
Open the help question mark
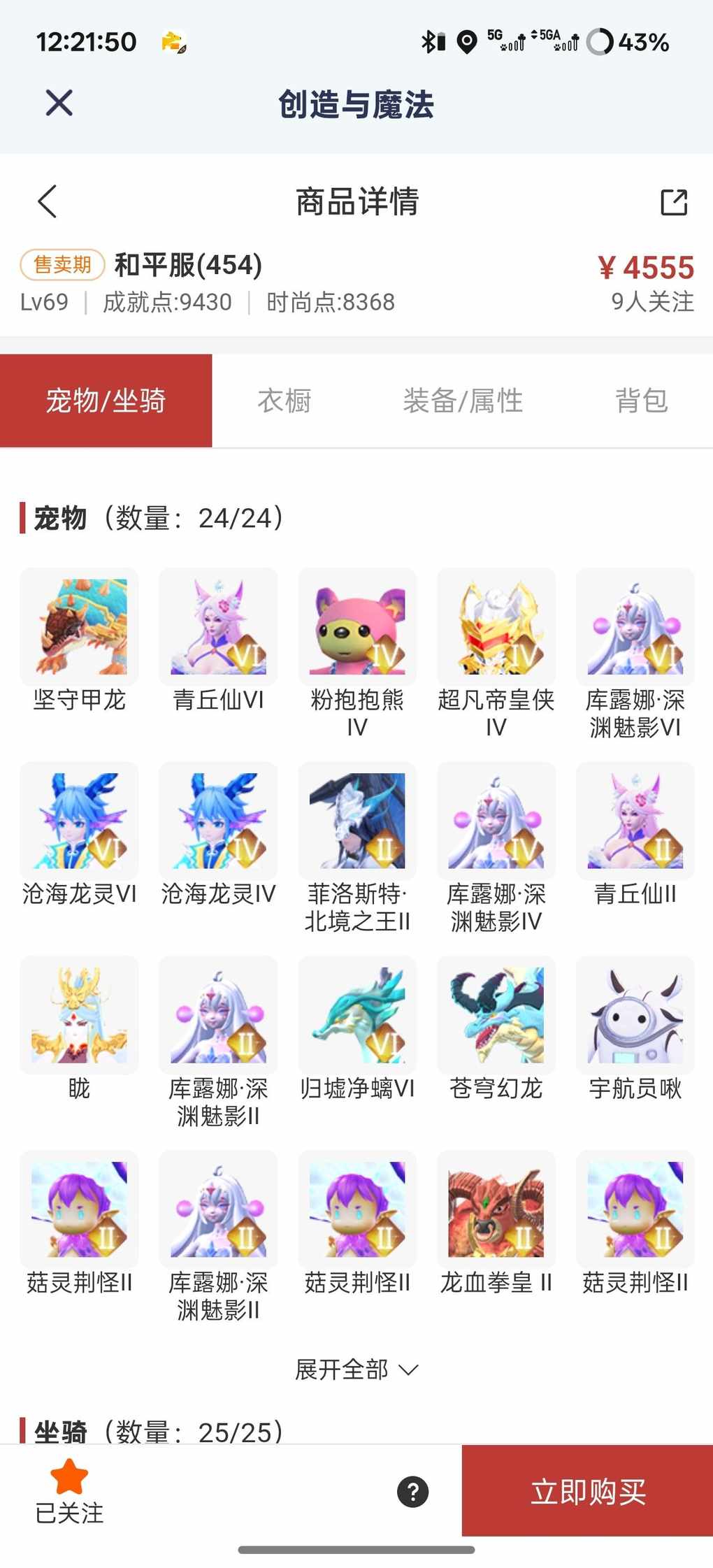[412, 1491]
